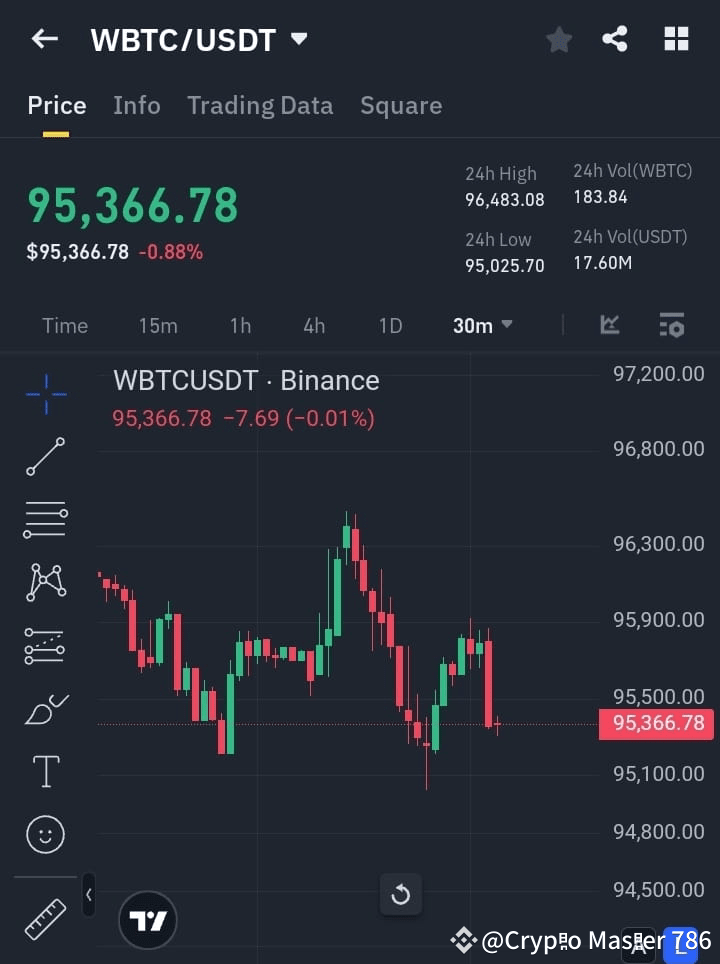Open the horizontal lines drawing tool

(45, 520)
